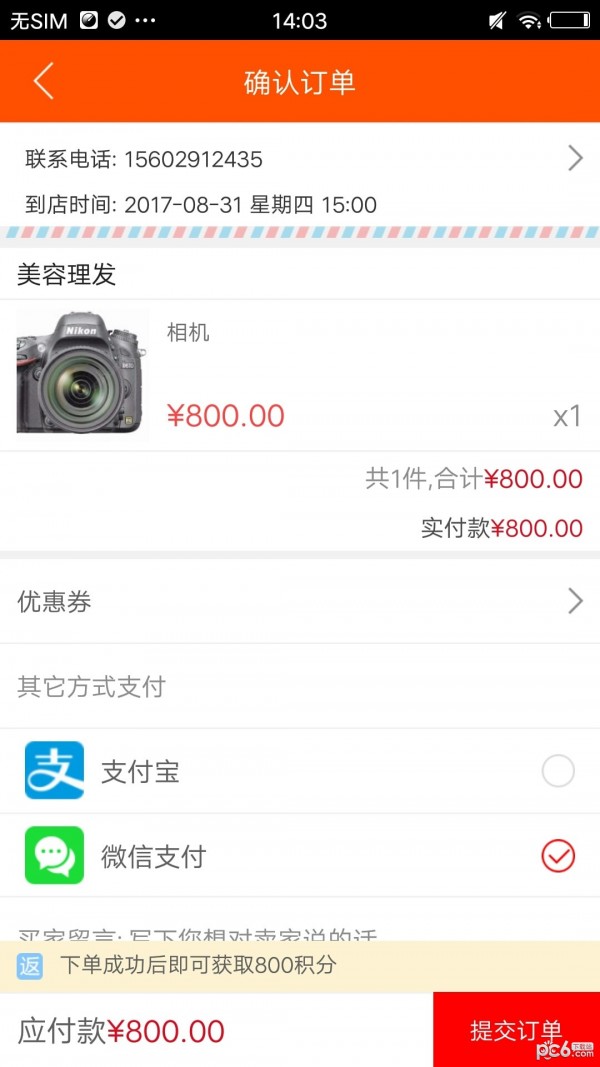Select 支付宝 as payment method
This screenshot has height=1067, width=600.
557,771
